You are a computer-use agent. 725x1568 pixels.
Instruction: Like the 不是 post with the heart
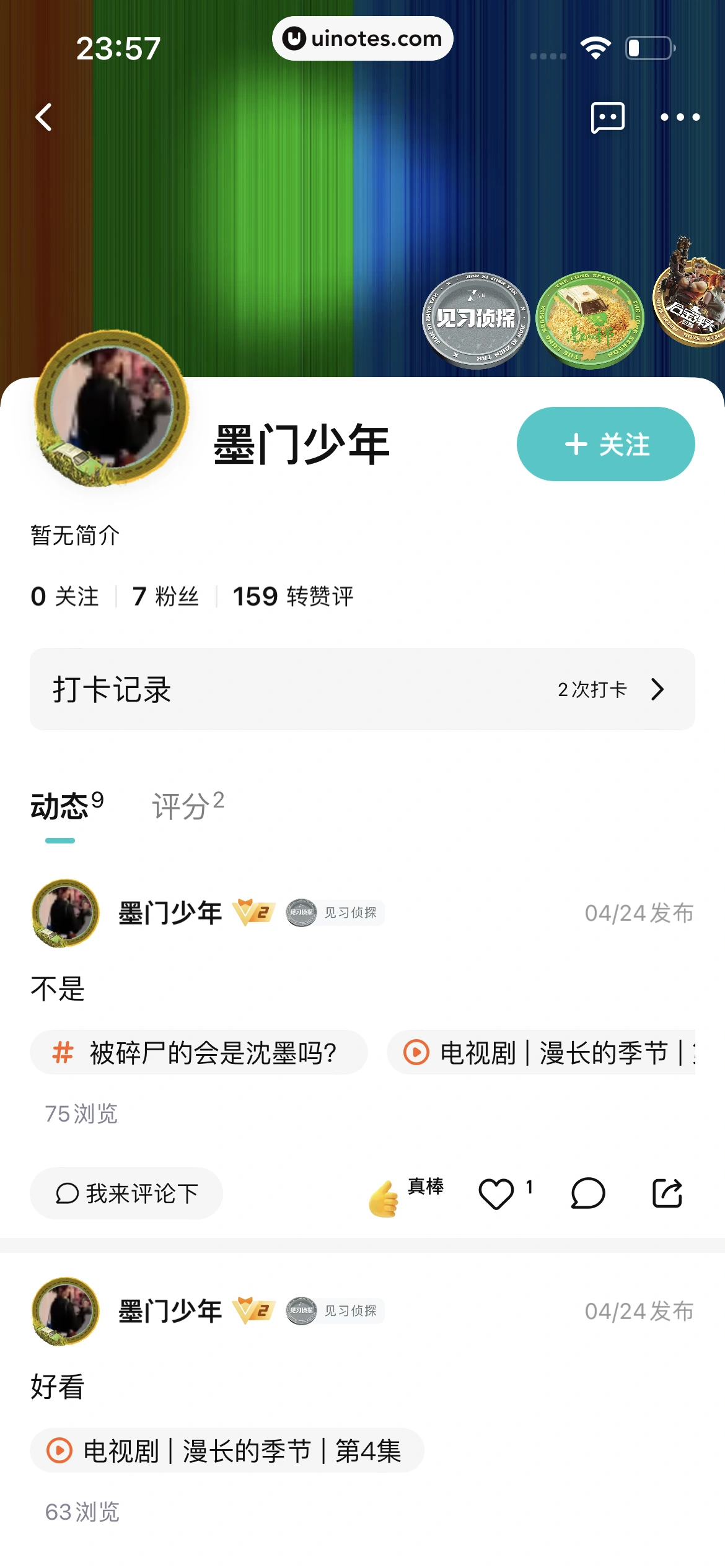click(496, 1193)
